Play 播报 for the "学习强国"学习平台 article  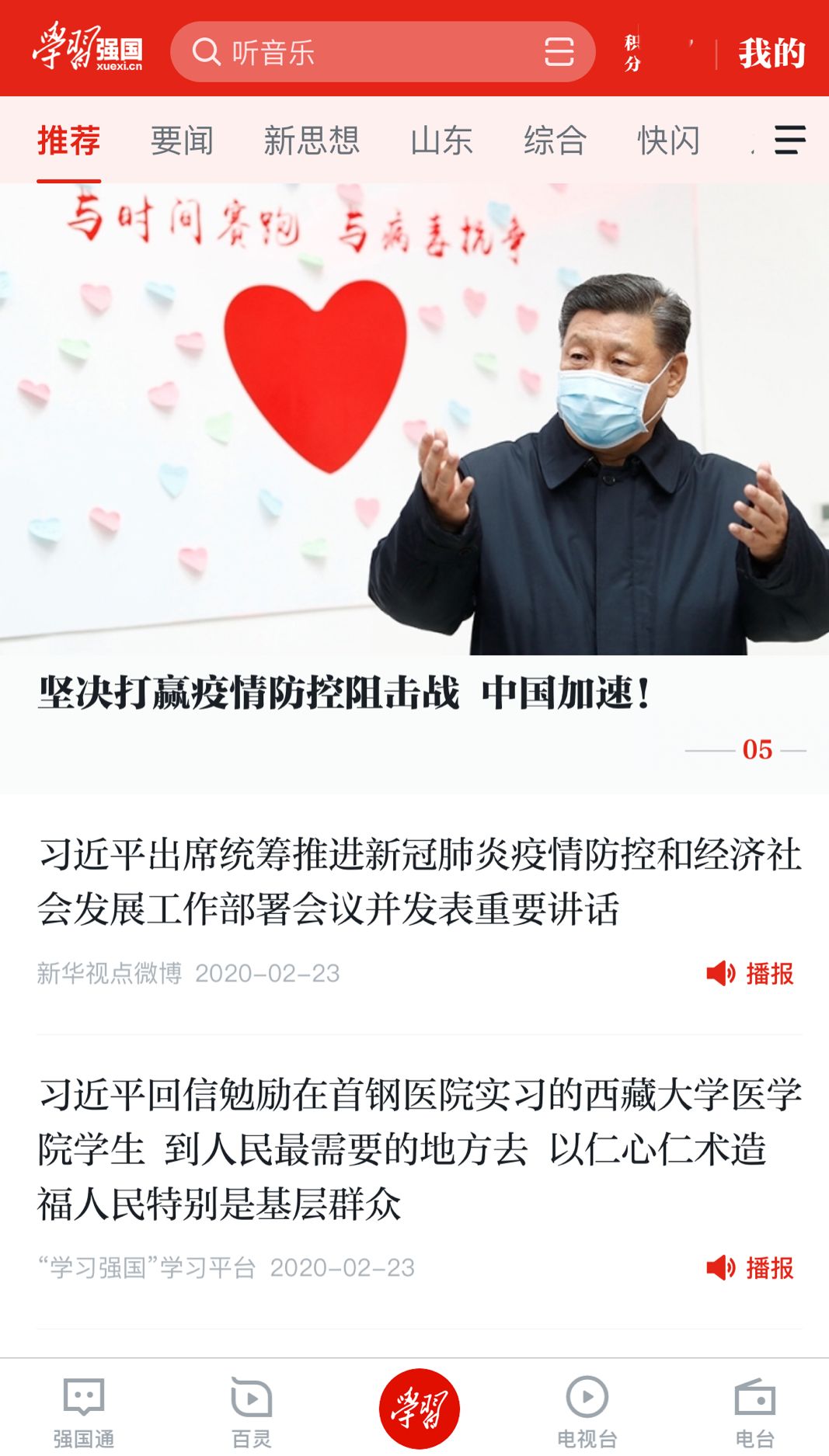[x=751, y=1268]
